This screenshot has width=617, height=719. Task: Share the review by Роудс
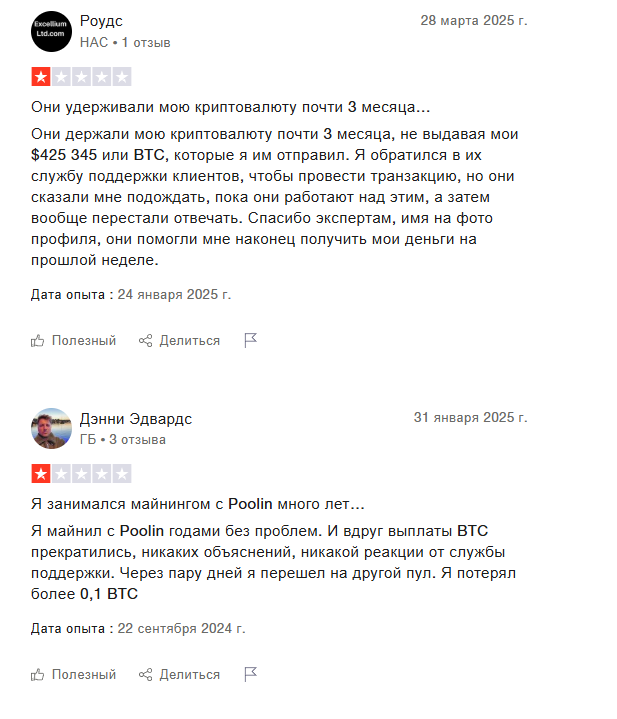pyautogui.click(x=179, y=341)
